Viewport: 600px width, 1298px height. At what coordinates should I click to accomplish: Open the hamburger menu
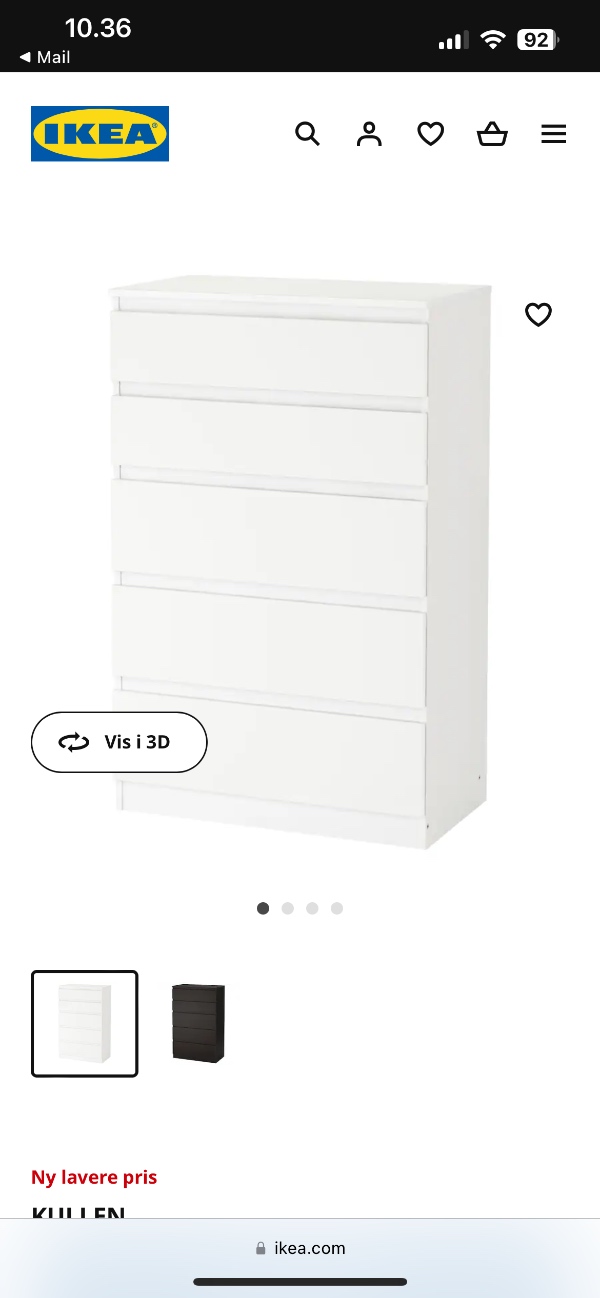click(554, 134)
